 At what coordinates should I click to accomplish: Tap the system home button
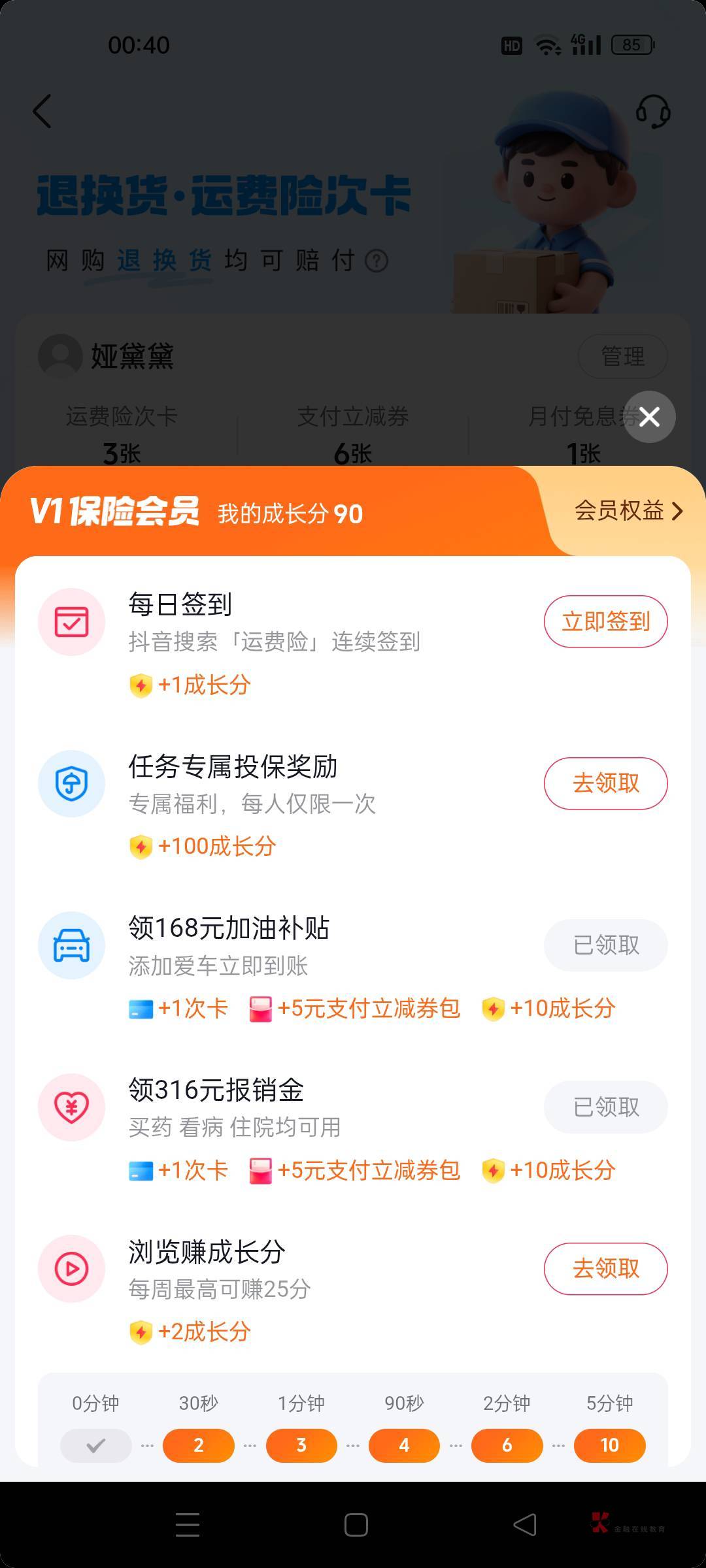[356, 1525]
